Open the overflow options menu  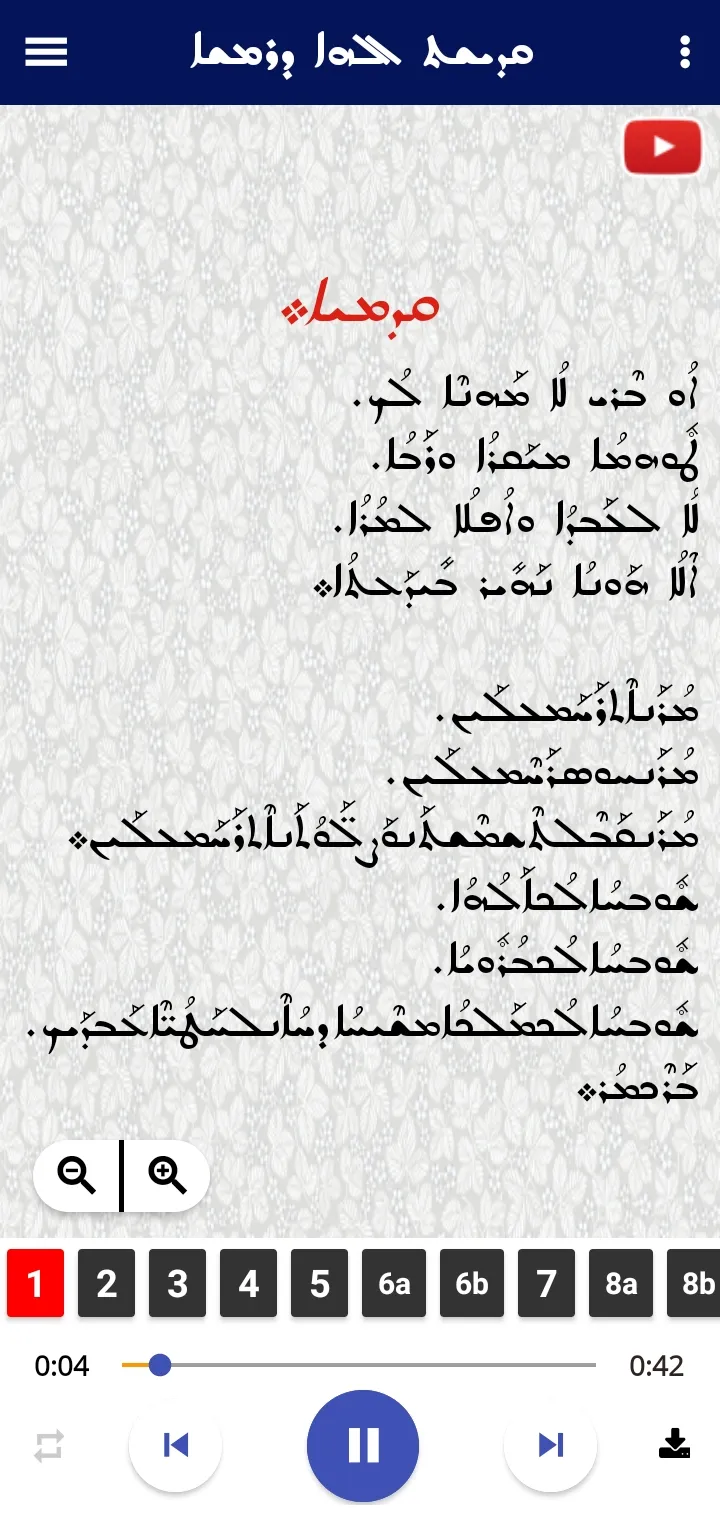(x=684, y=52)
